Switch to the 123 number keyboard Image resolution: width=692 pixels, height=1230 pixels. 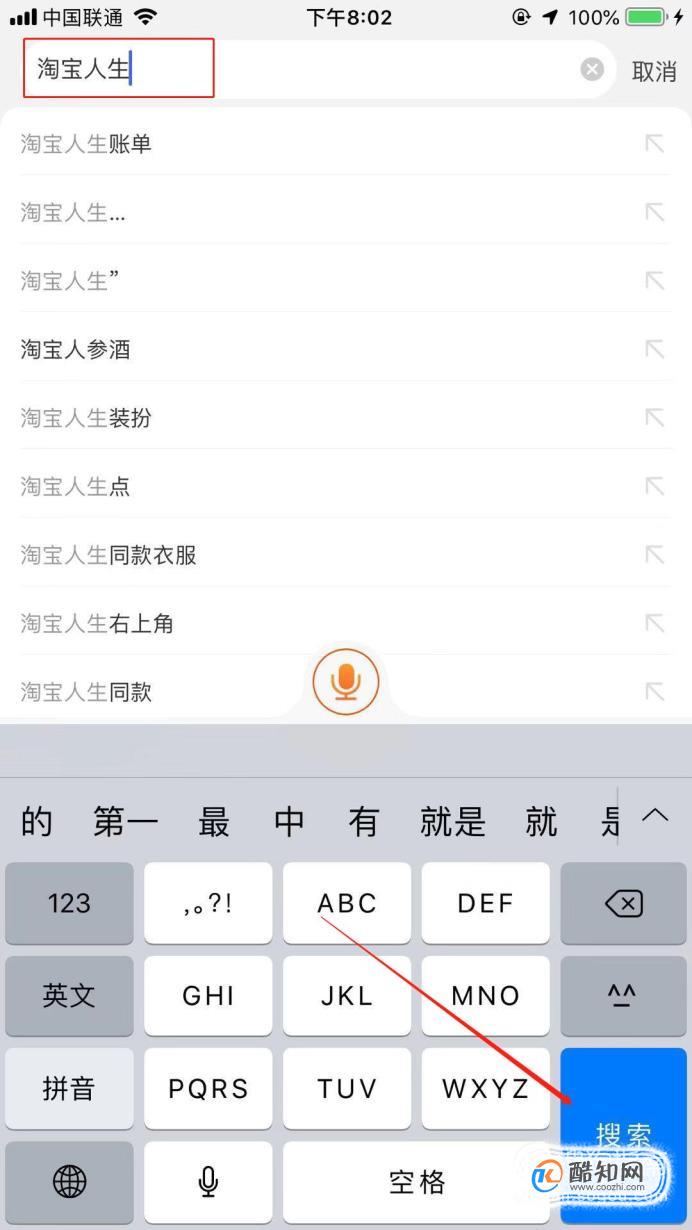pyautogui.click(x=69, y=904)
